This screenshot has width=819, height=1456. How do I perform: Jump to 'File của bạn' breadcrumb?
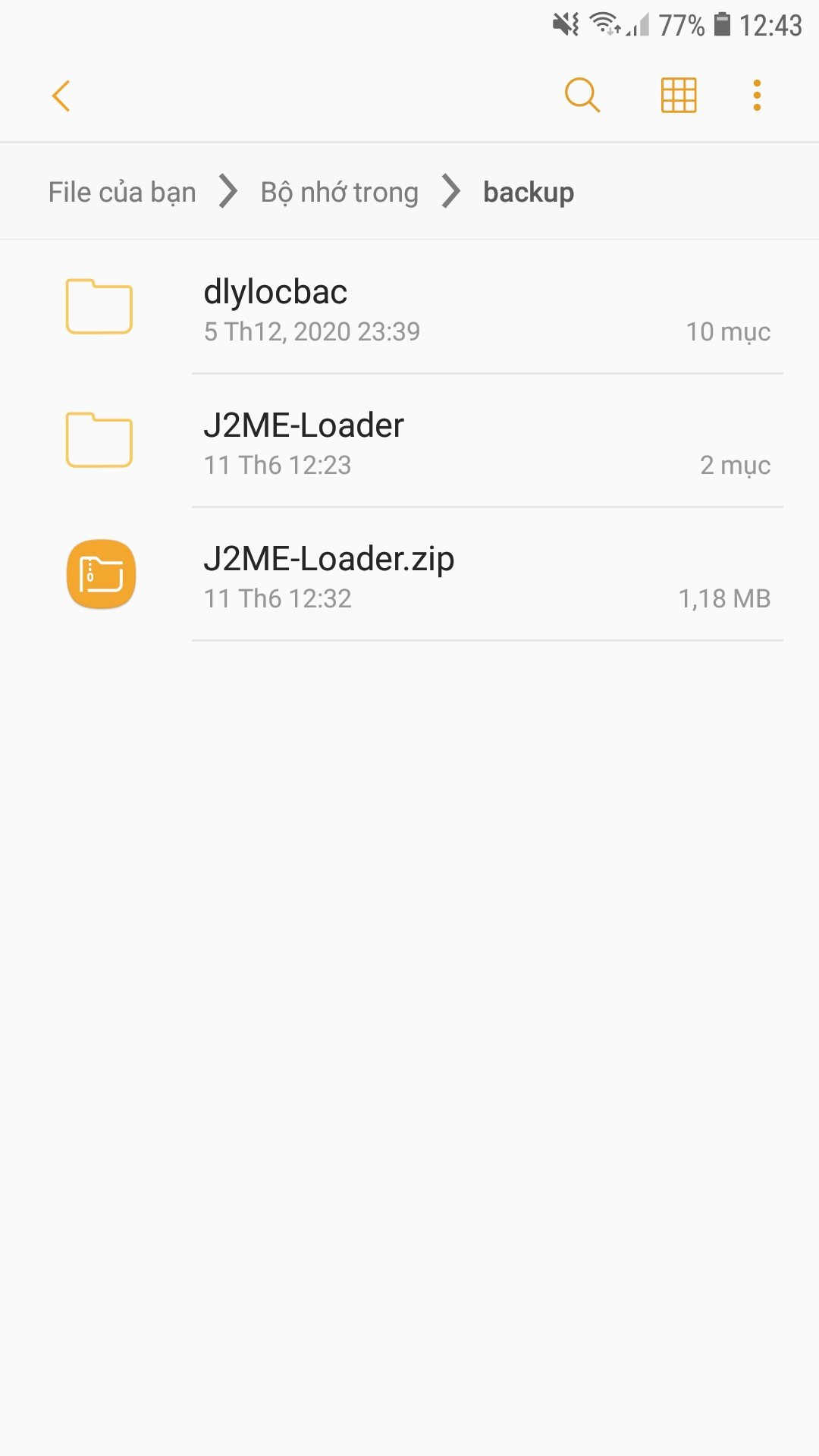122,193
